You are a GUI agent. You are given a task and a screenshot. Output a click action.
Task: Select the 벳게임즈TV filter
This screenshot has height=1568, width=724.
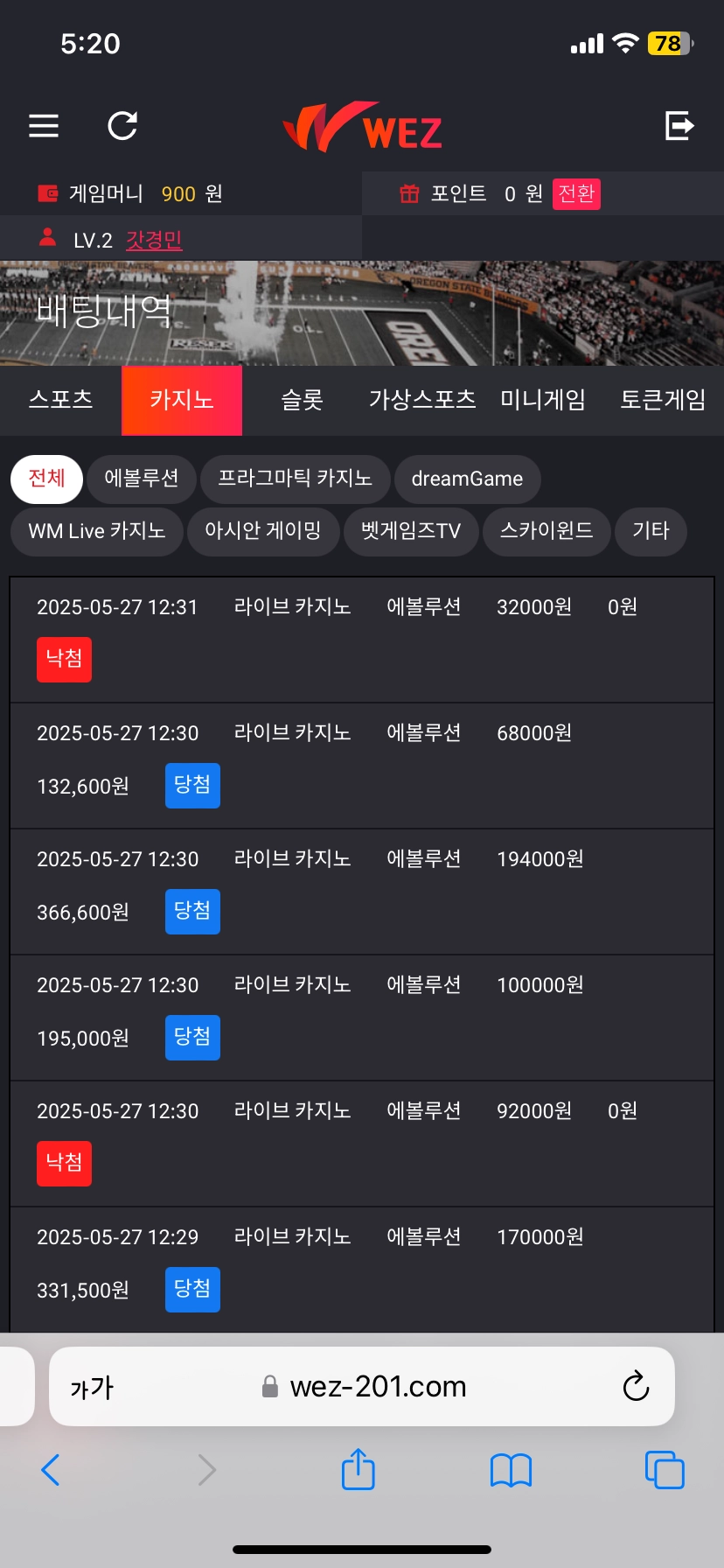411,531
